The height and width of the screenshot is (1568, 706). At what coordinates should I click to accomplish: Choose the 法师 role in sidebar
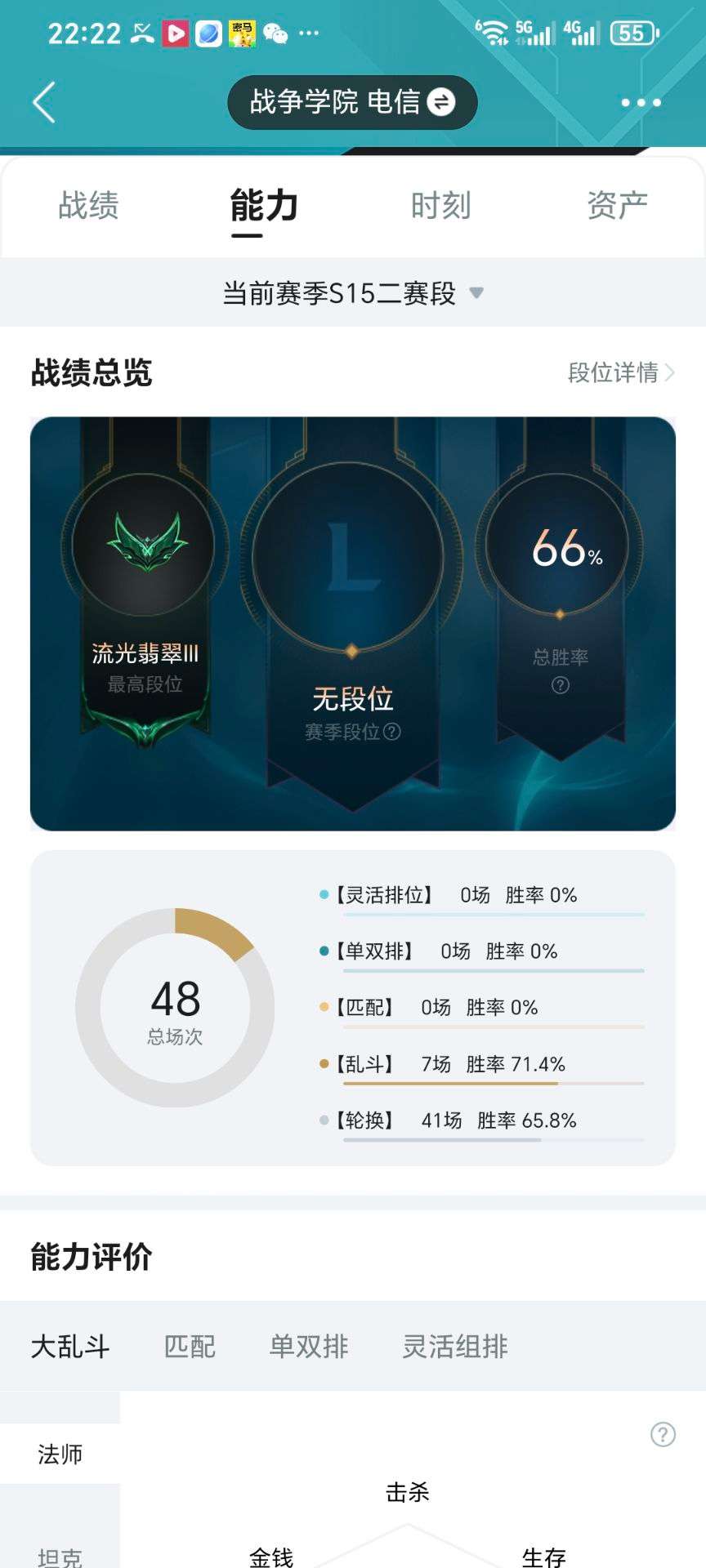click(x=60, y=1454)
